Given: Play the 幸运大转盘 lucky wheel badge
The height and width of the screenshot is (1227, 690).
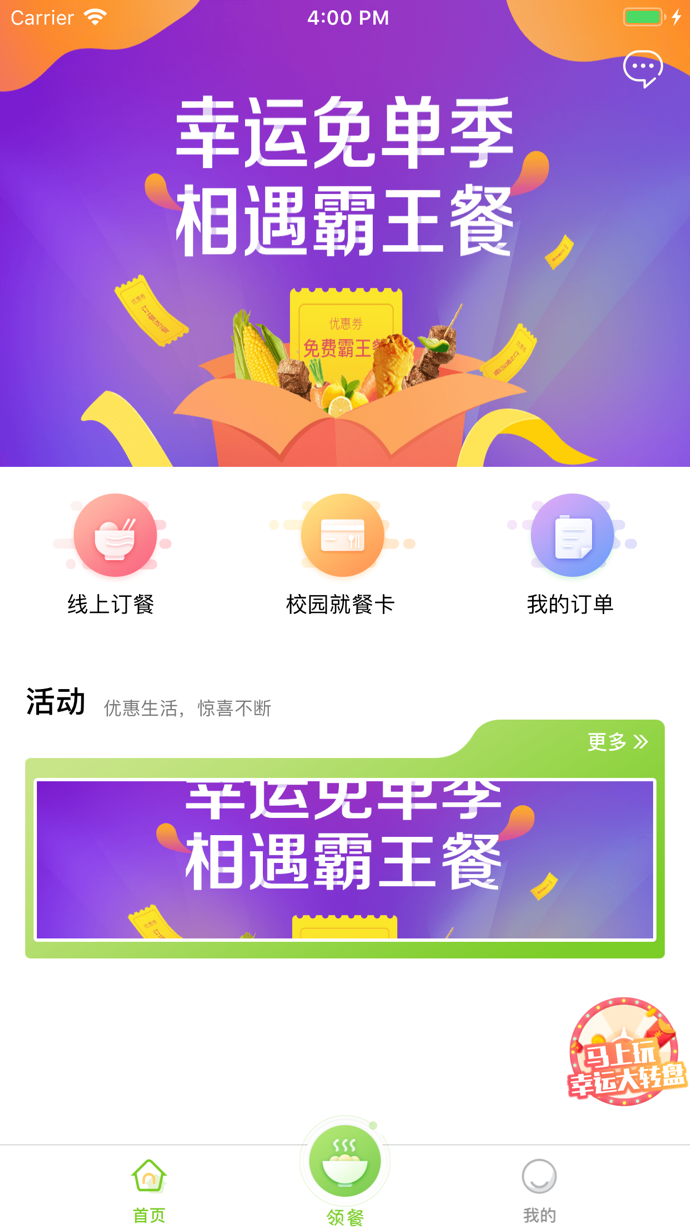Looking at the screenshot, I should (x=627, y=1052).
